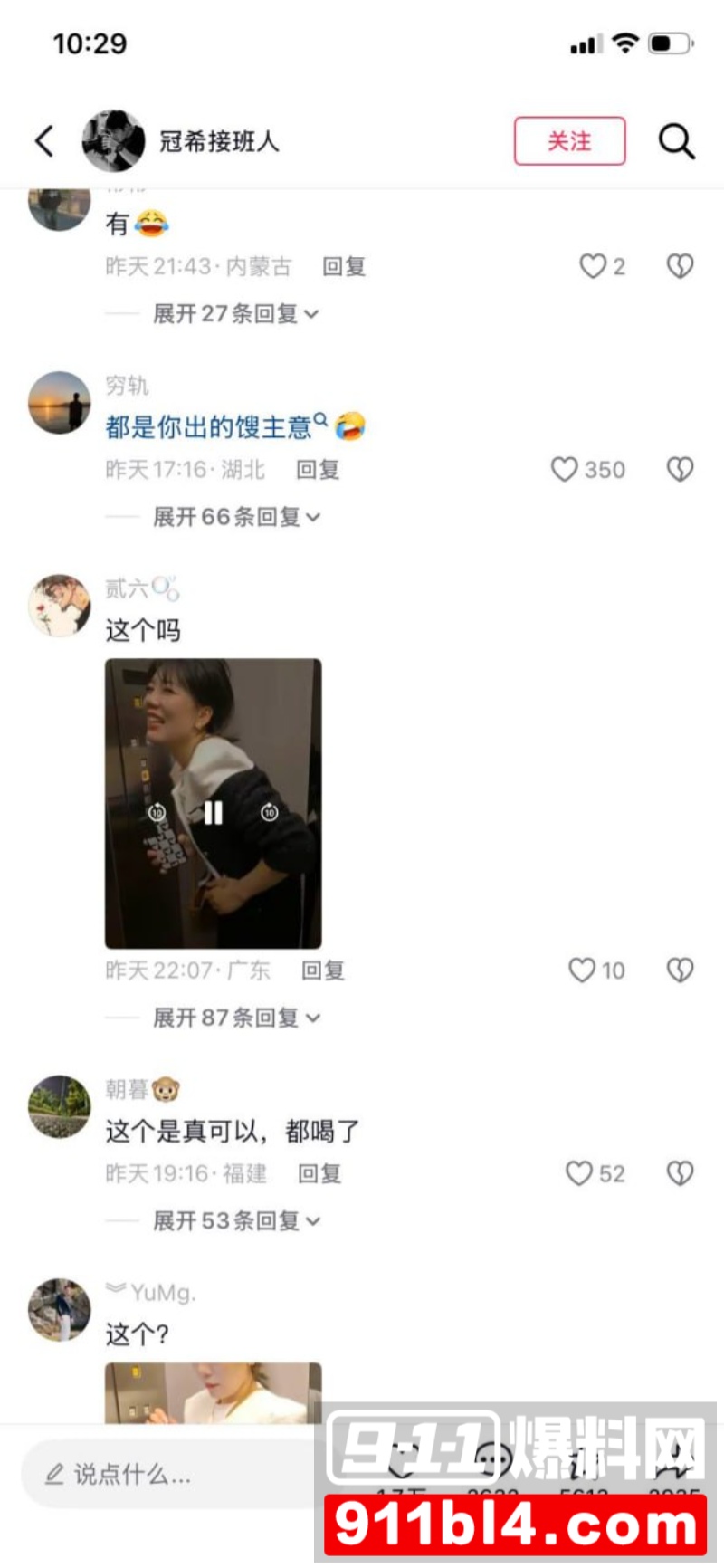Skip forward 10 seconds in 贰六's video

click(x=270, y=813)
